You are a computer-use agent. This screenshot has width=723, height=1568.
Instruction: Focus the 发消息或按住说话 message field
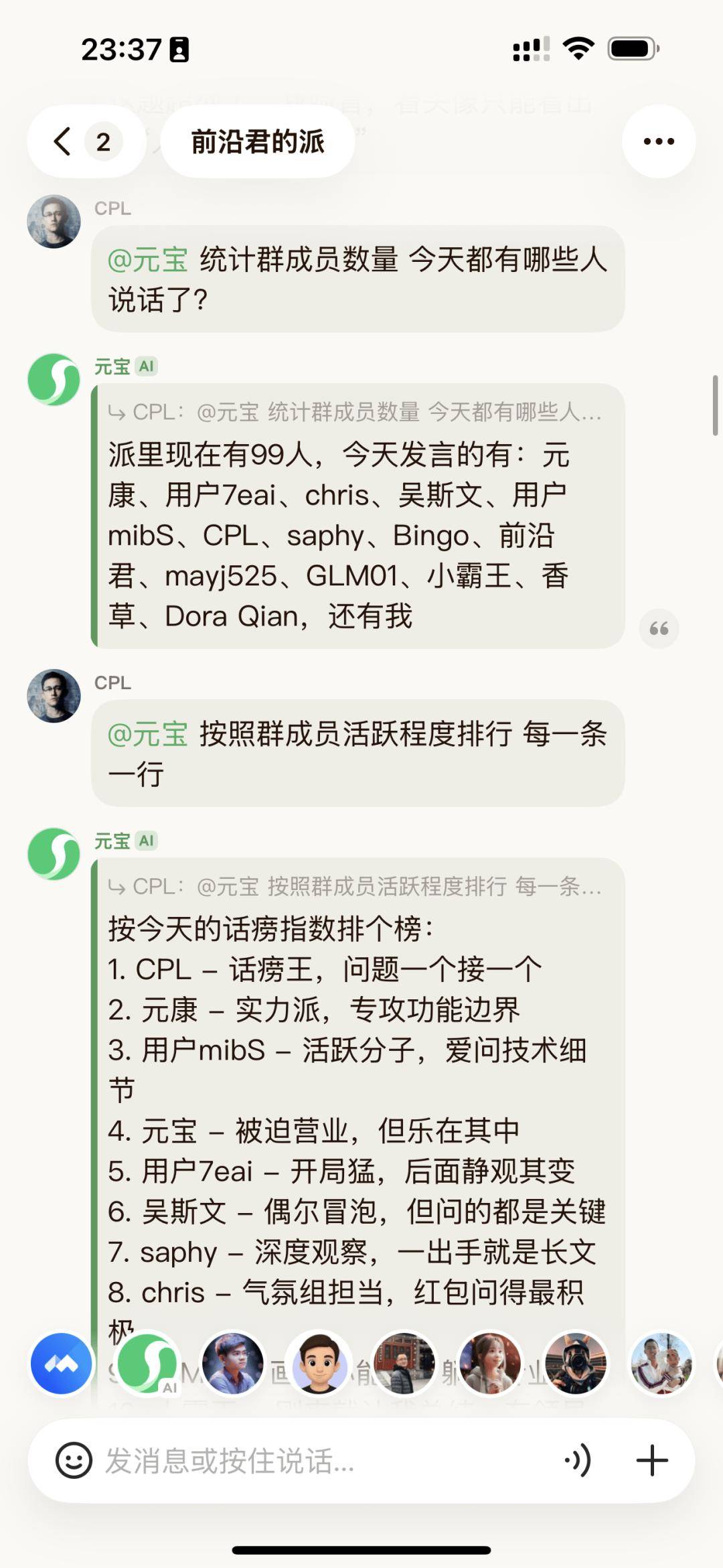click(x=321, y=1460)
